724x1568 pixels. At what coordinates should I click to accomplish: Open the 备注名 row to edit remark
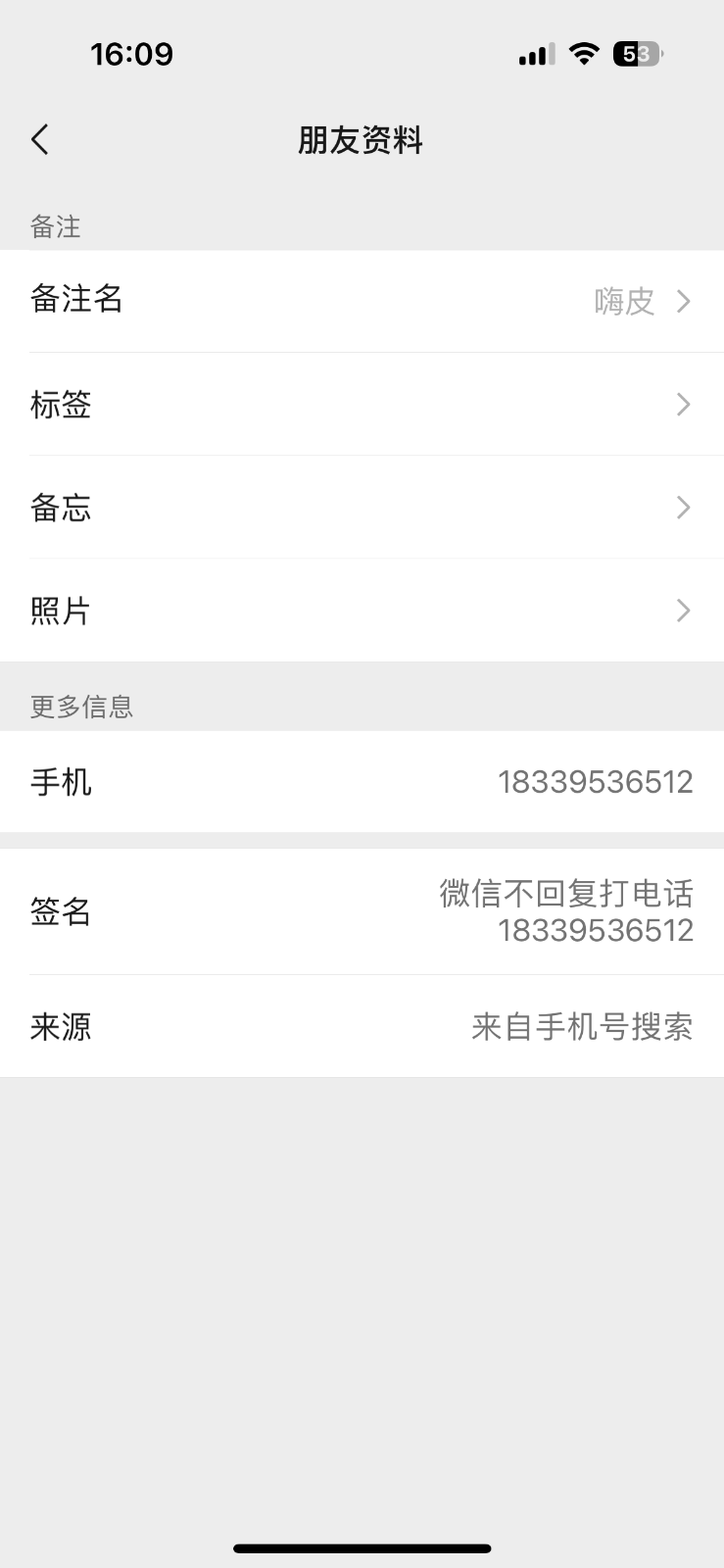(x=362, y=301)
